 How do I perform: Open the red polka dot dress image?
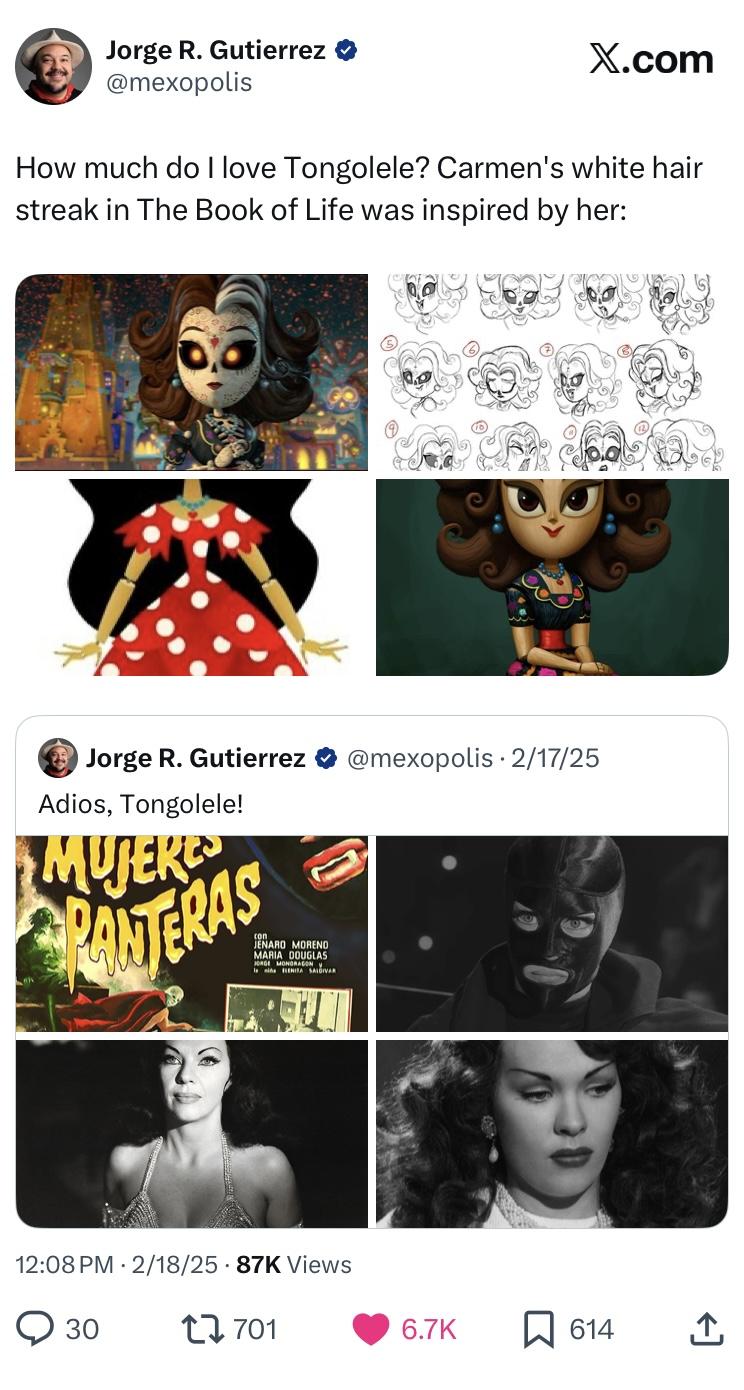click(x=191, y=577)
